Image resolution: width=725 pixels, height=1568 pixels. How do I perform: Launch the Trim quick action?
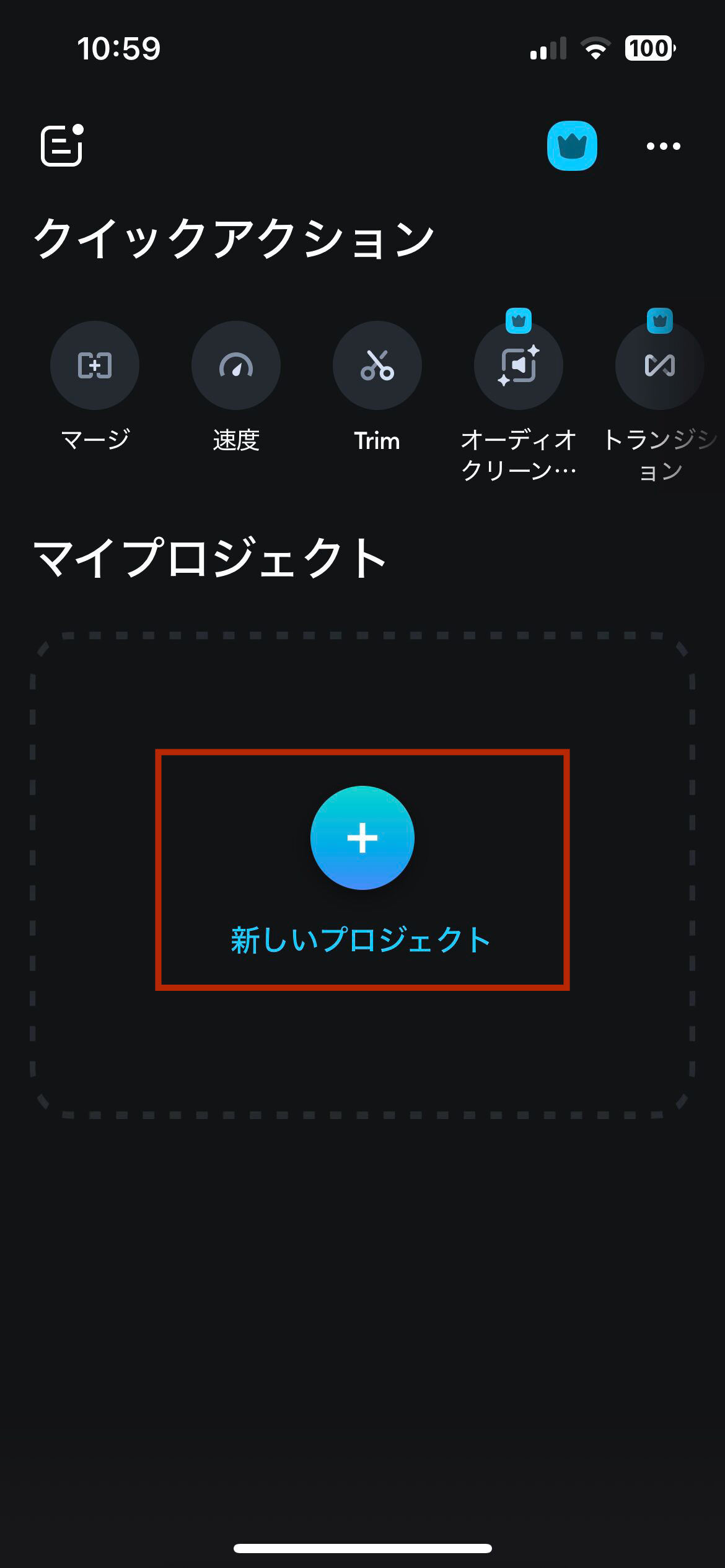(x=377, y=365)
